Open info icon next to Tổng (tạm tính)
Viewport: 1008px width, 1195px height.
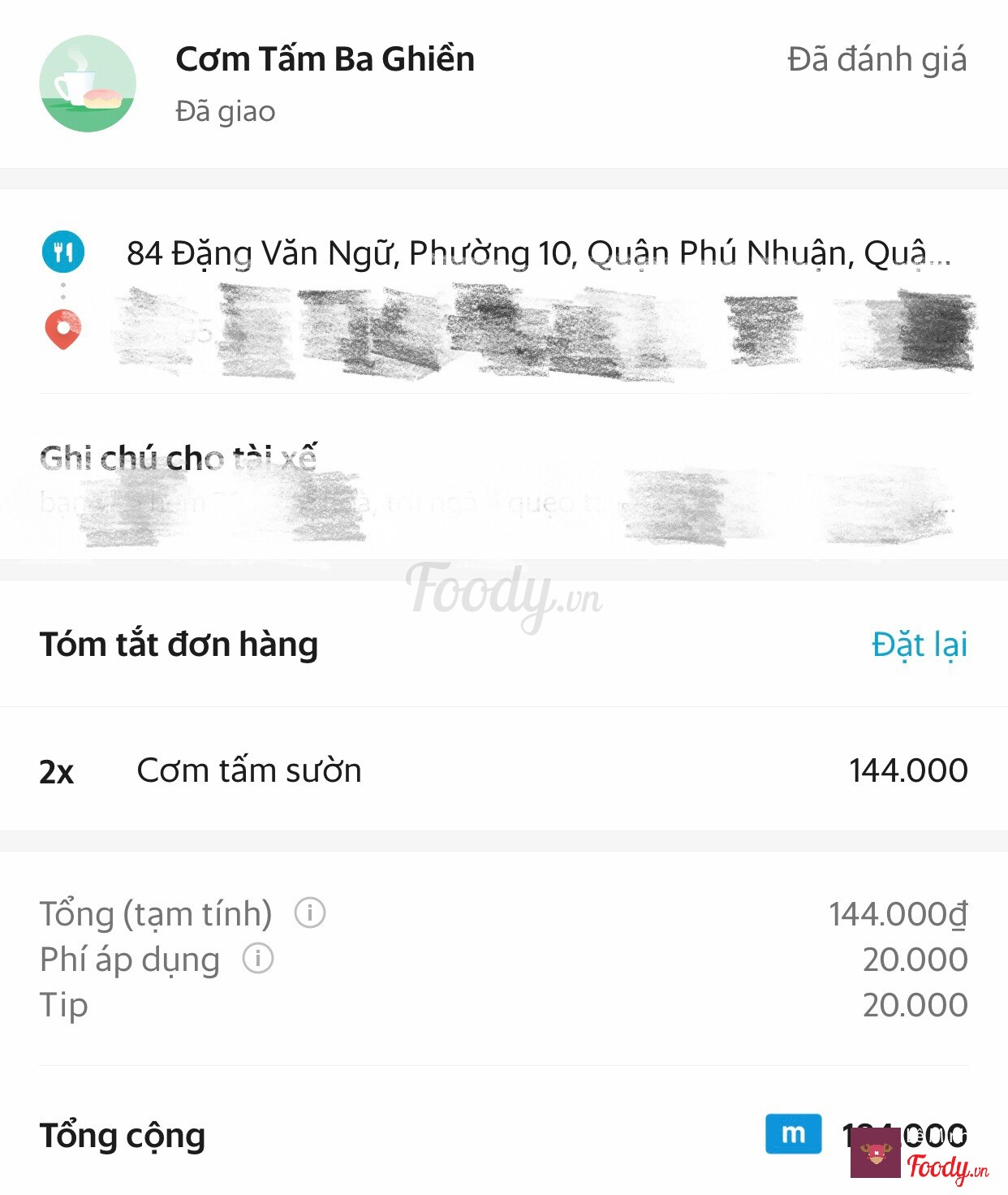pyautogui.click(x=309, y=913)
